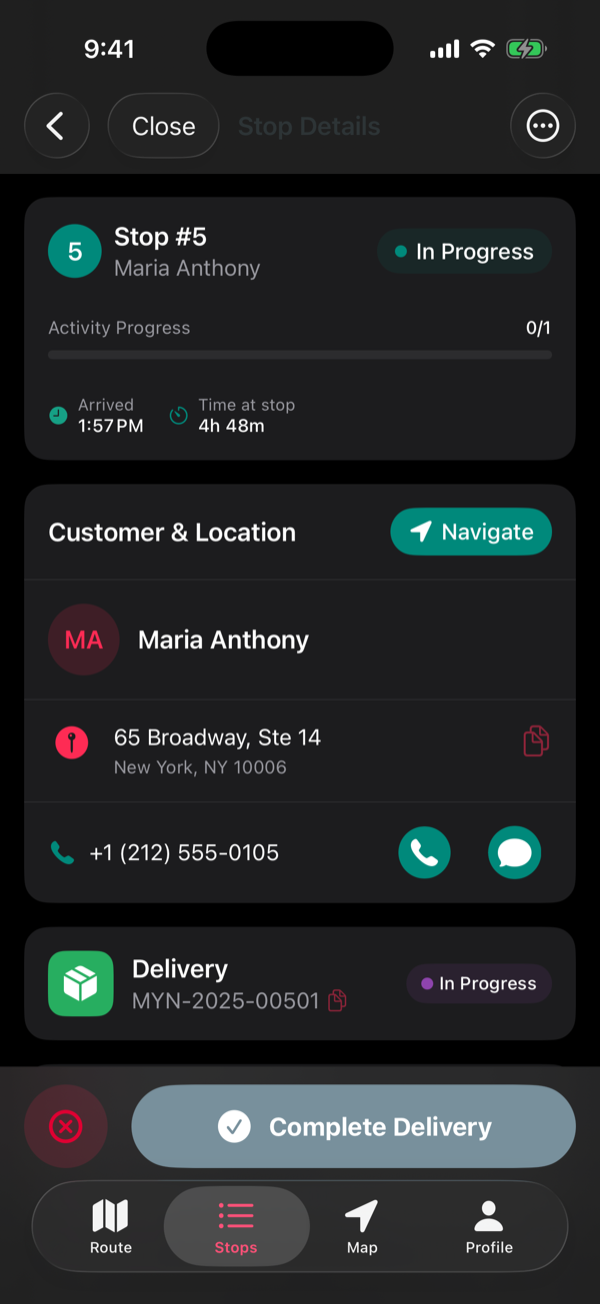Go back with the arrow button

pos(56,126)
